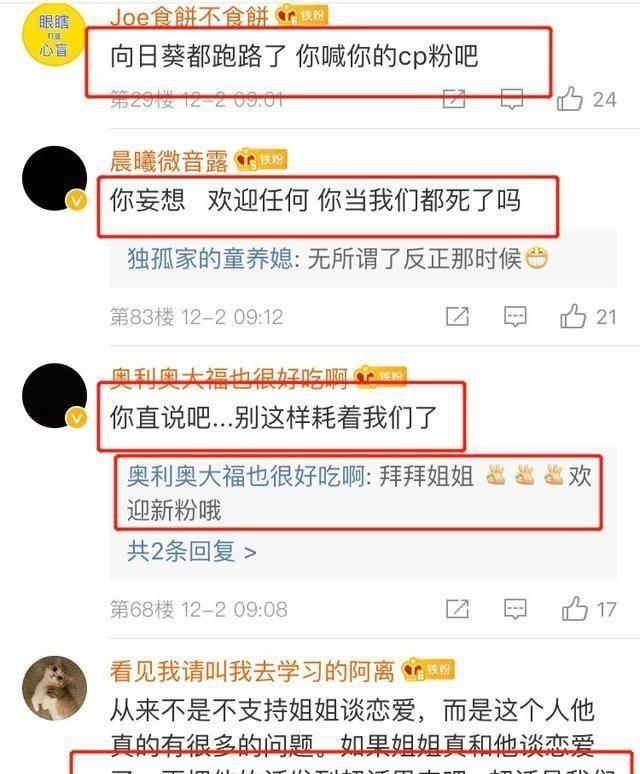This screenshot has height=774, width=640.
Task: Share the floor 29 comment
Action: 455,98
